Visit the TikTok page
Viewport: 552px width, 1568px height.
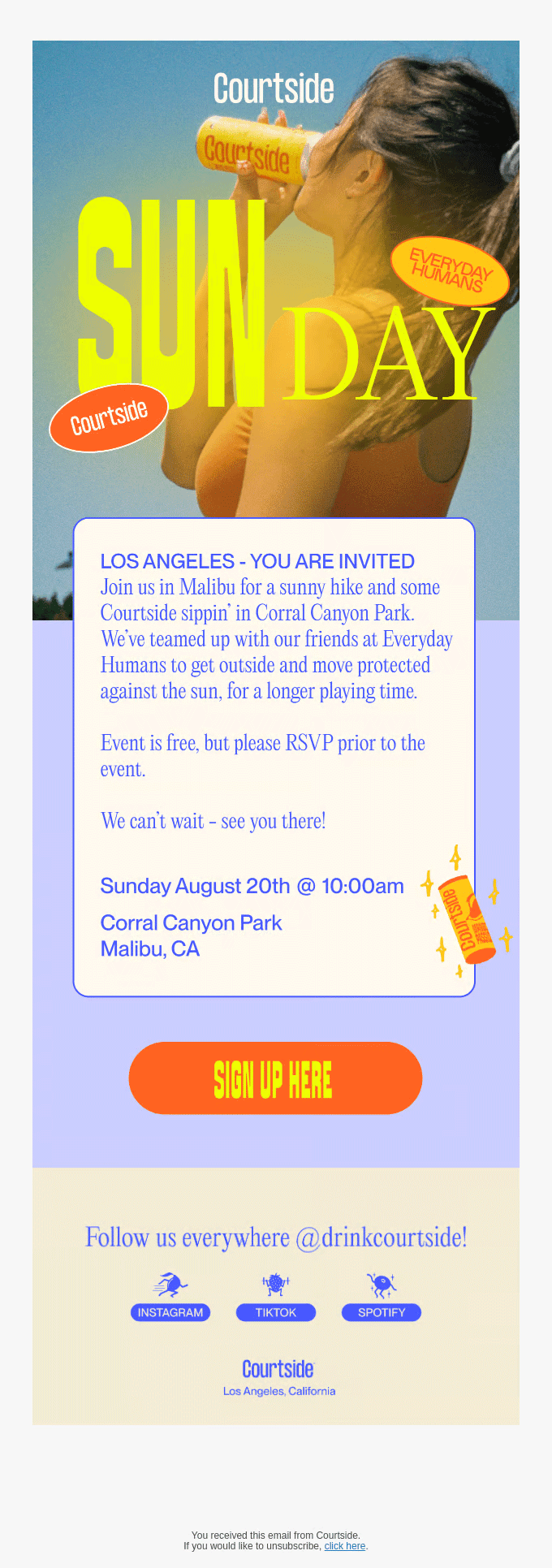point(276,1312)
